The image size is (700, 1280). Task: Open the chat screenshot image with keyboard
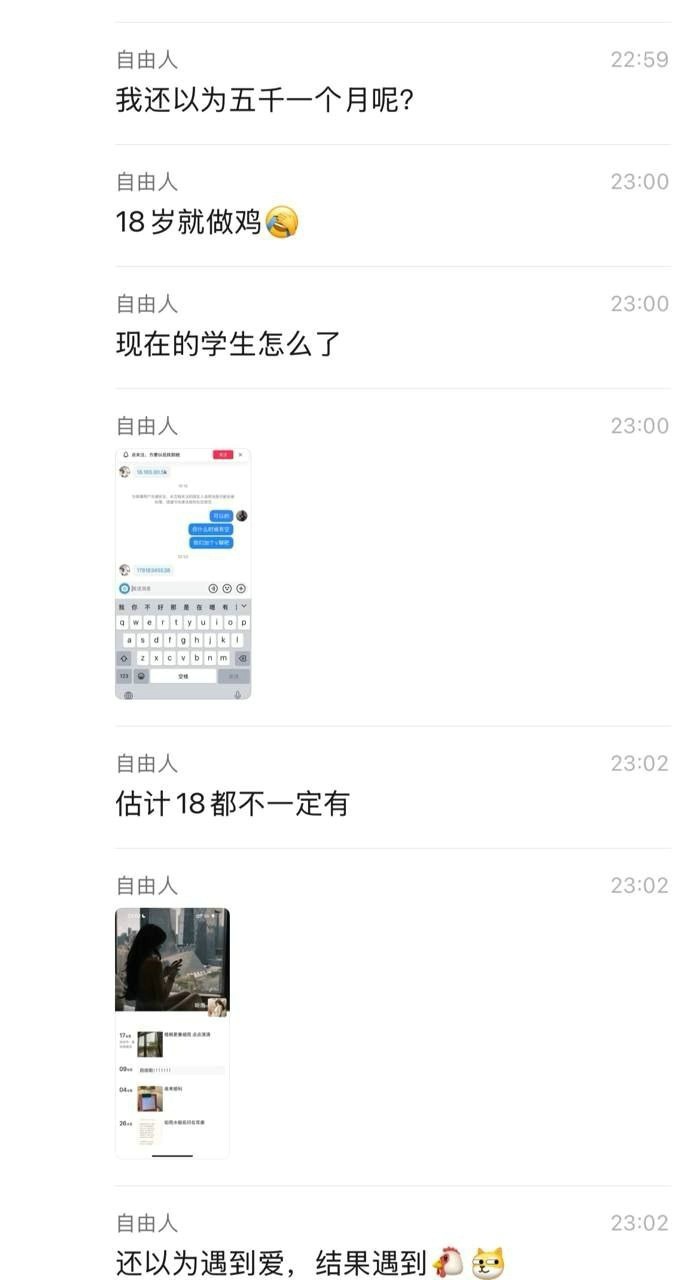[x=183, y=574]
